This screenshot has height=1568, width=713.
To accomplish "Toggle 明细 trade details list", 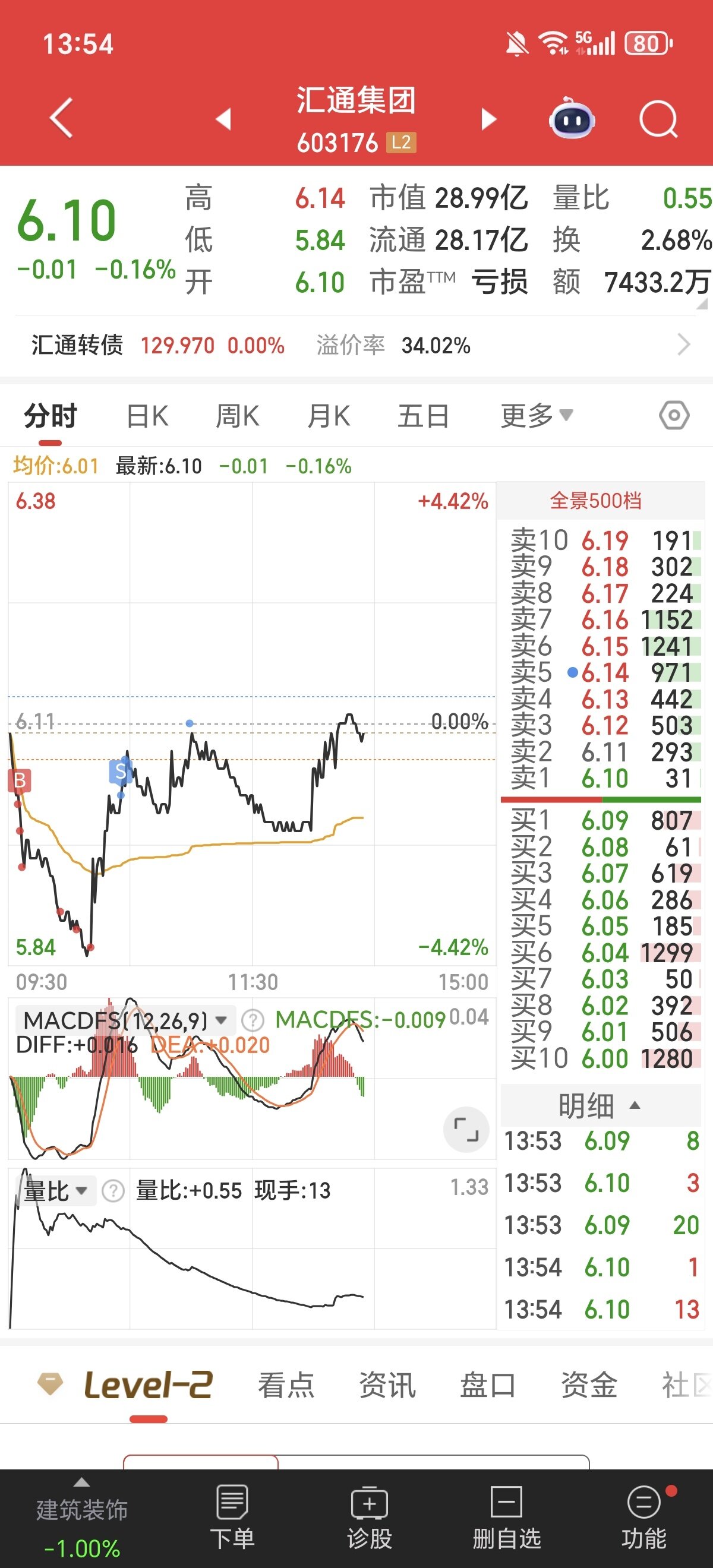I will tap(598, 1105).
